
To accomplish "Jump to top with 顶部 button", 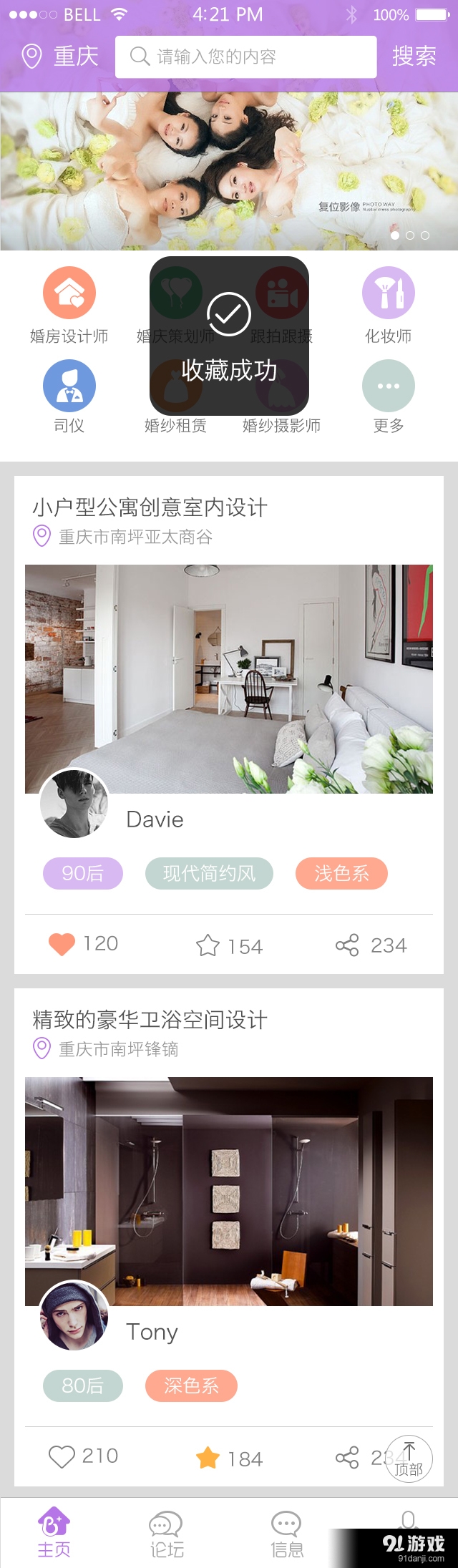I will [x=409, y=1459].
